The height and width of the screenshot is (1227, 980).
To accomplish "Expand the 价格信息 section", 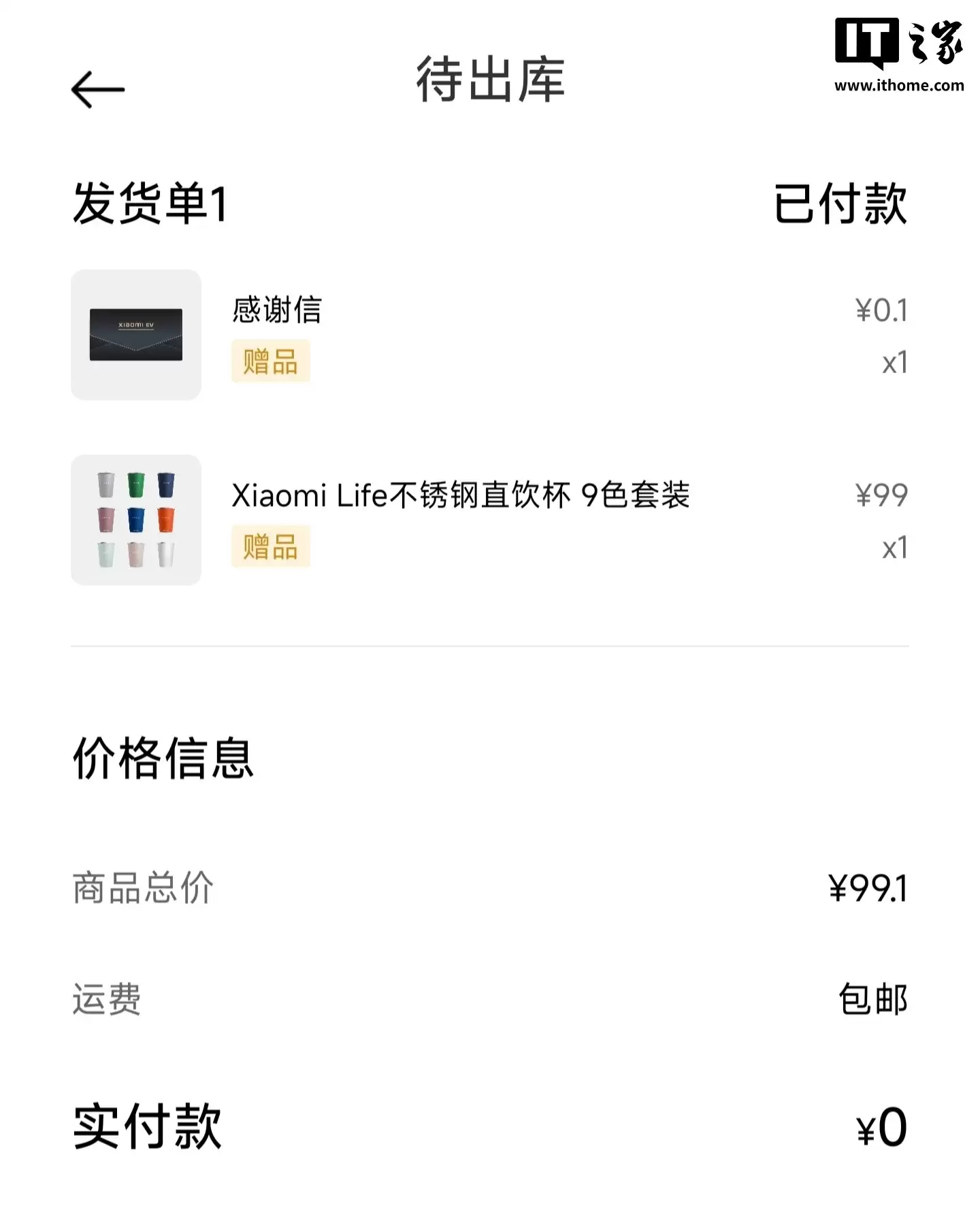I will 163,757.
